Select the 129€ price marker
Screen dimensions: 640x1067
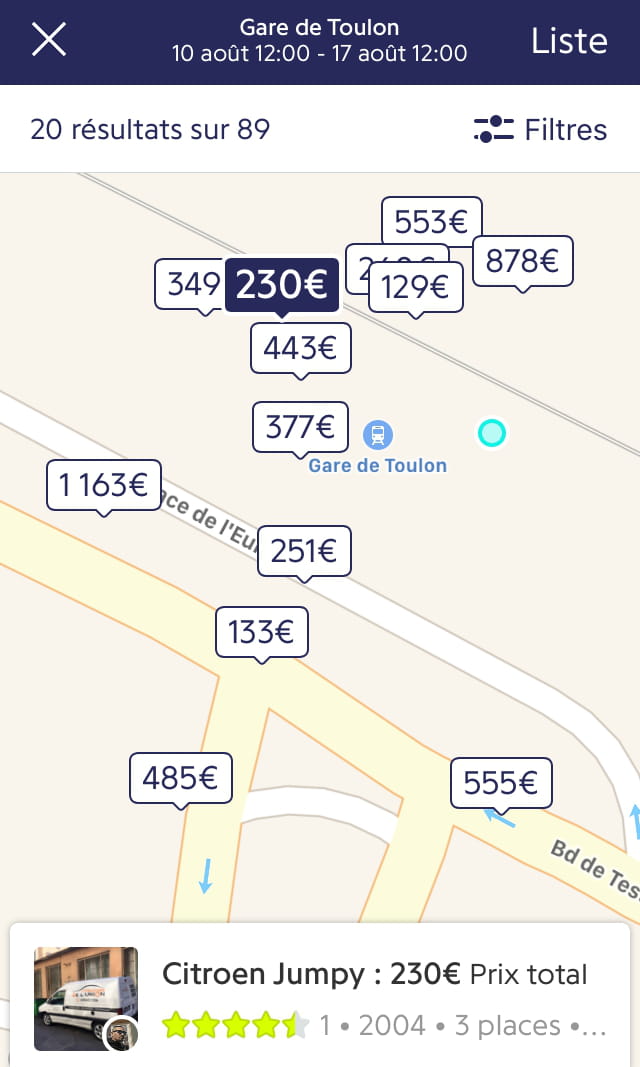pyautogui.click(x=415, y=287)
